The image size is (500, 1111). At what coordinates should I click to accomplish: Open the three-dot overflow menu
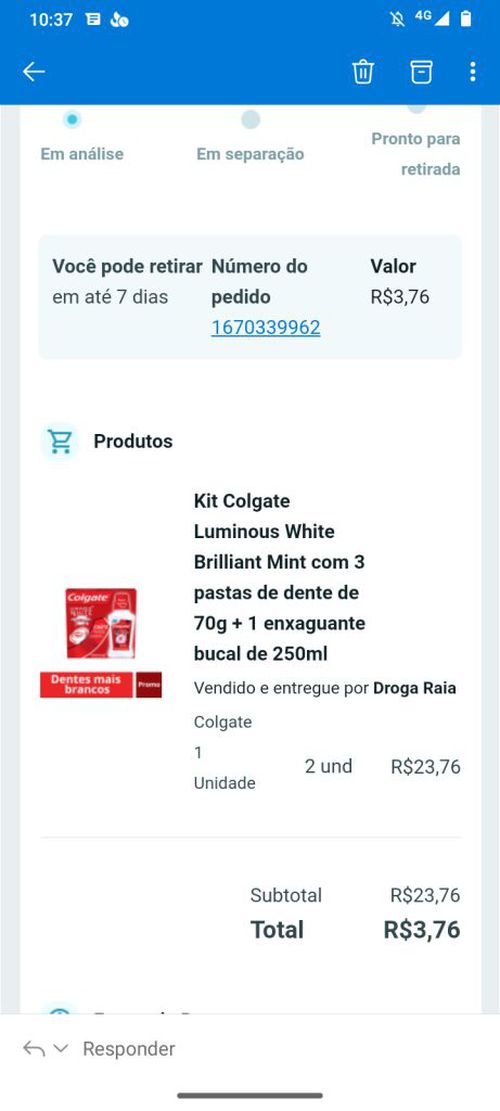coord(472,72)
